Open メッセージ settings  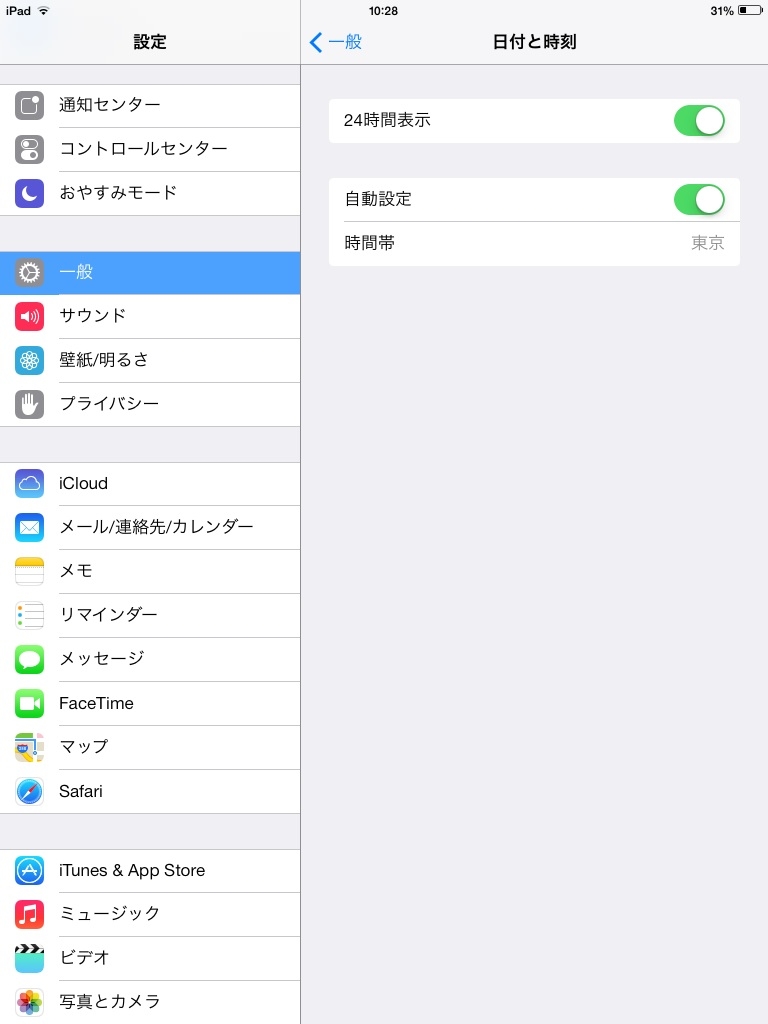click(x=150, y=659)
